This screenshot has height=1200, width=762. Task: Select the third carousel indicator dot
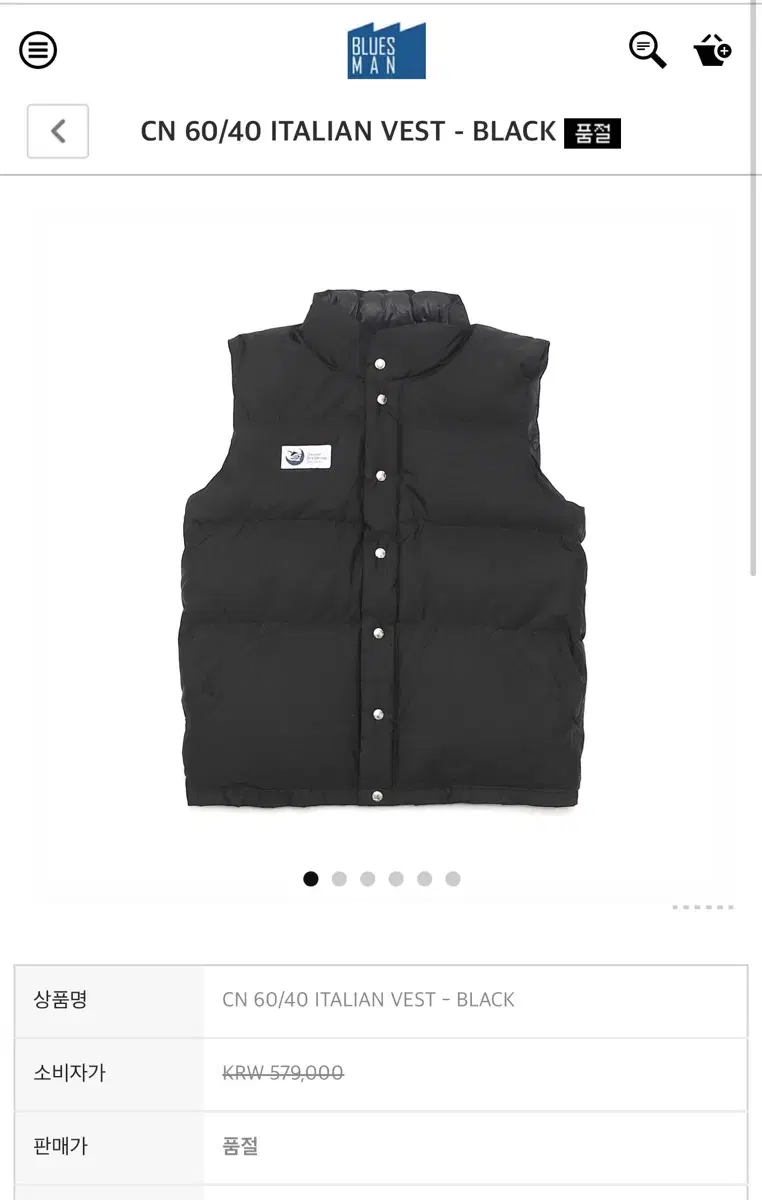point(368,879)
